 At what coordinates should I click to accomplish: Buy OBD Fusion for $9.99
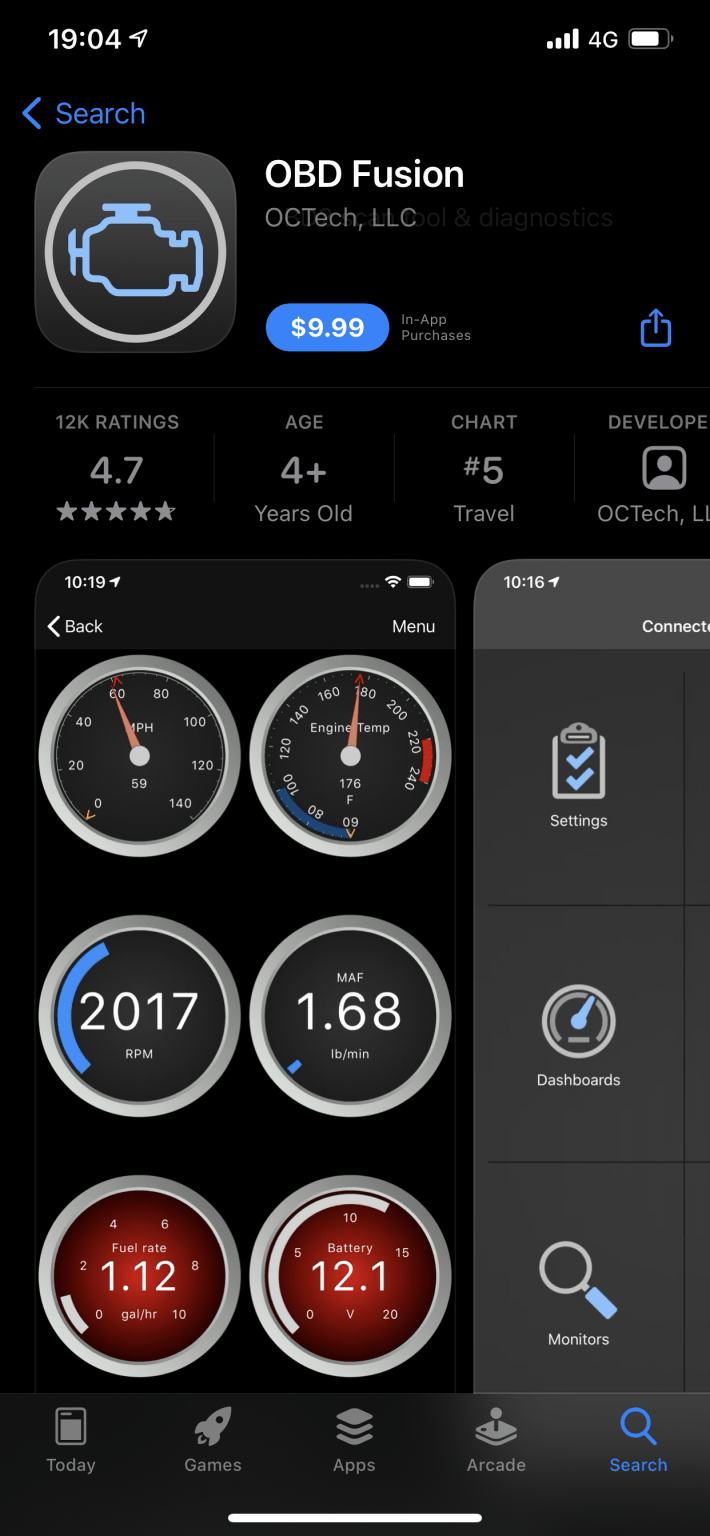tap(327, 327)
